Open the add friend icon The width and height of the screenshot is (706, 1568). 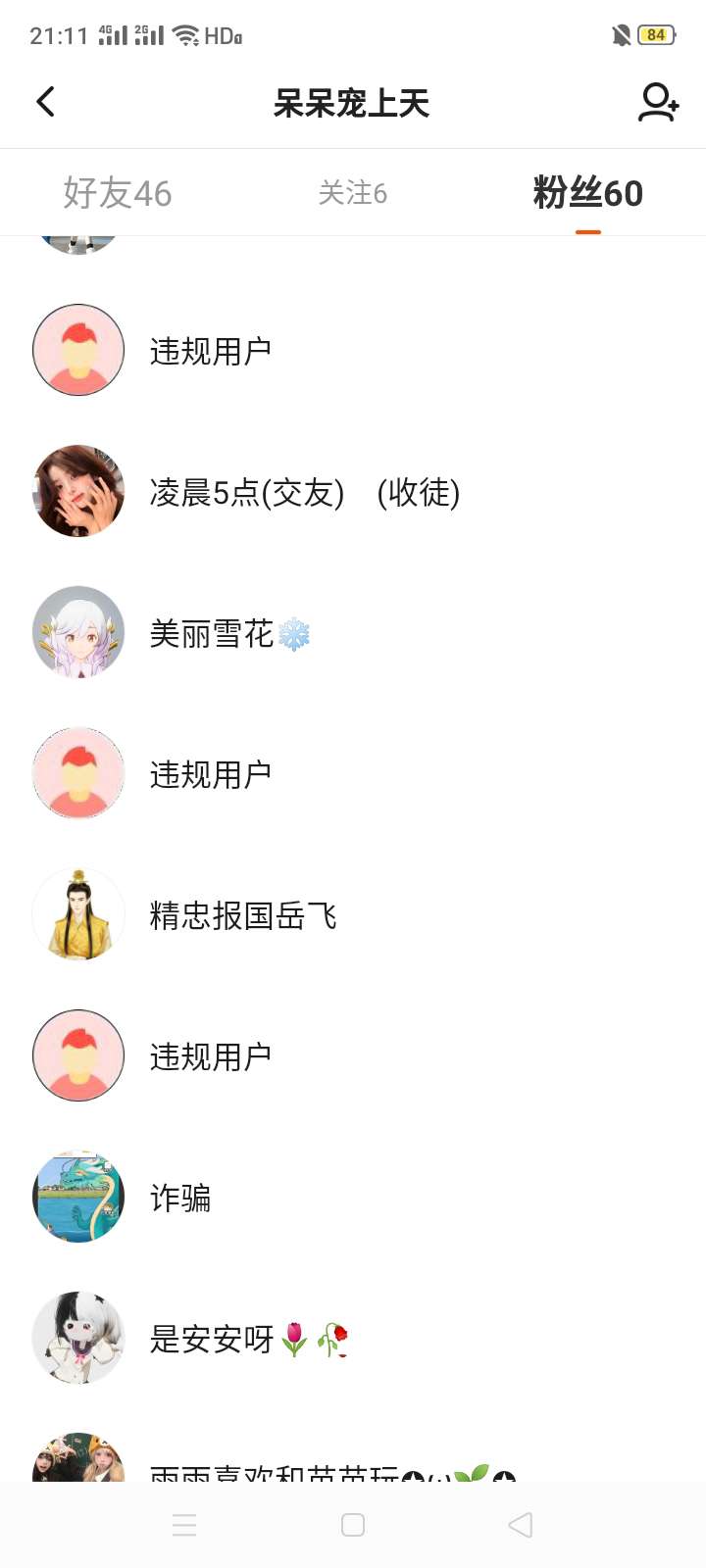[658, 102]
